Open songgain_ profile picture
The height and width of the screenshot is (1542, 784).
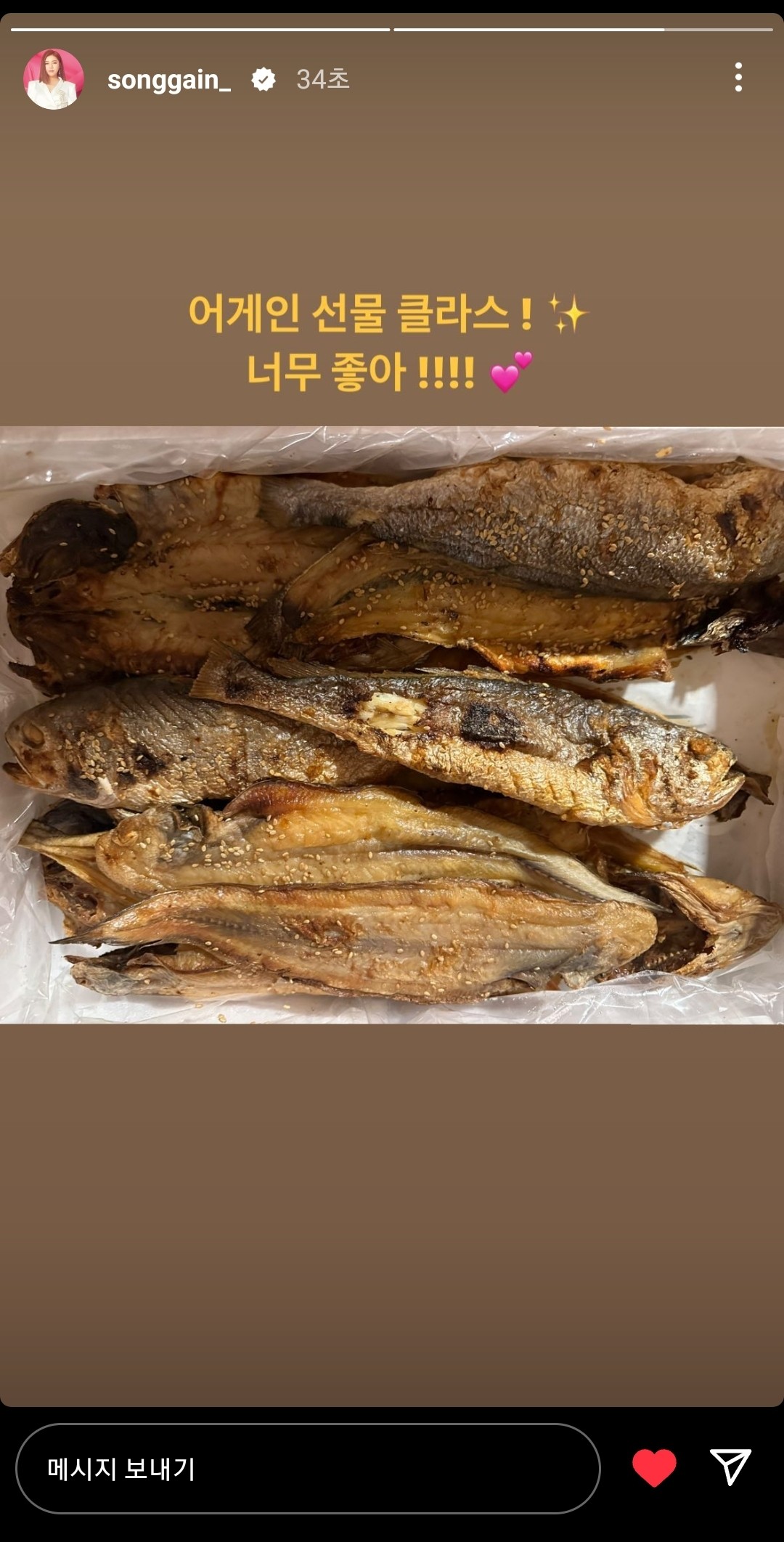tap(54, 79)
